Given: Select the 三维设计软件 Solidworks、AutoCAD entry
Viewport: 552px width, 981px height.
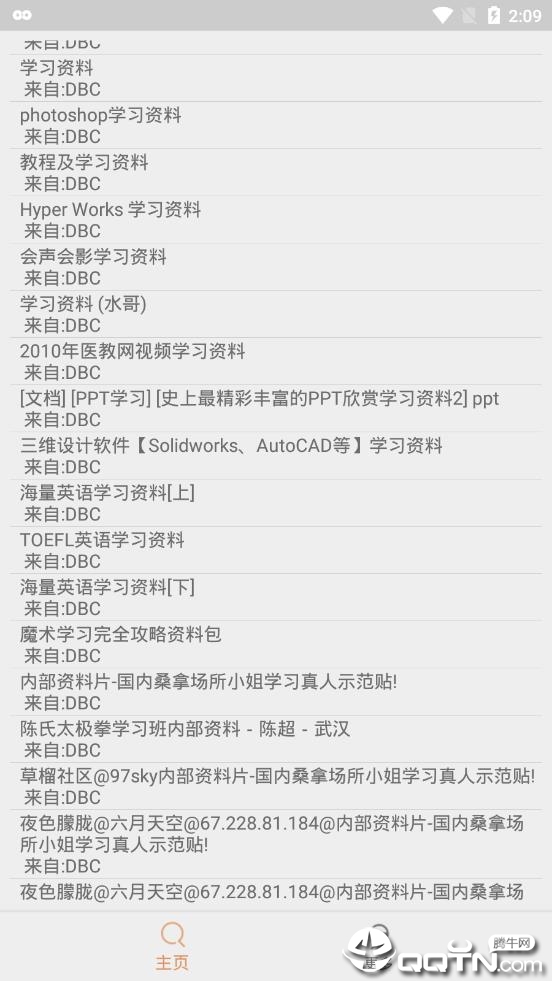Looking at the screenshot, I should pyautogui.click(x=276, y=455).
